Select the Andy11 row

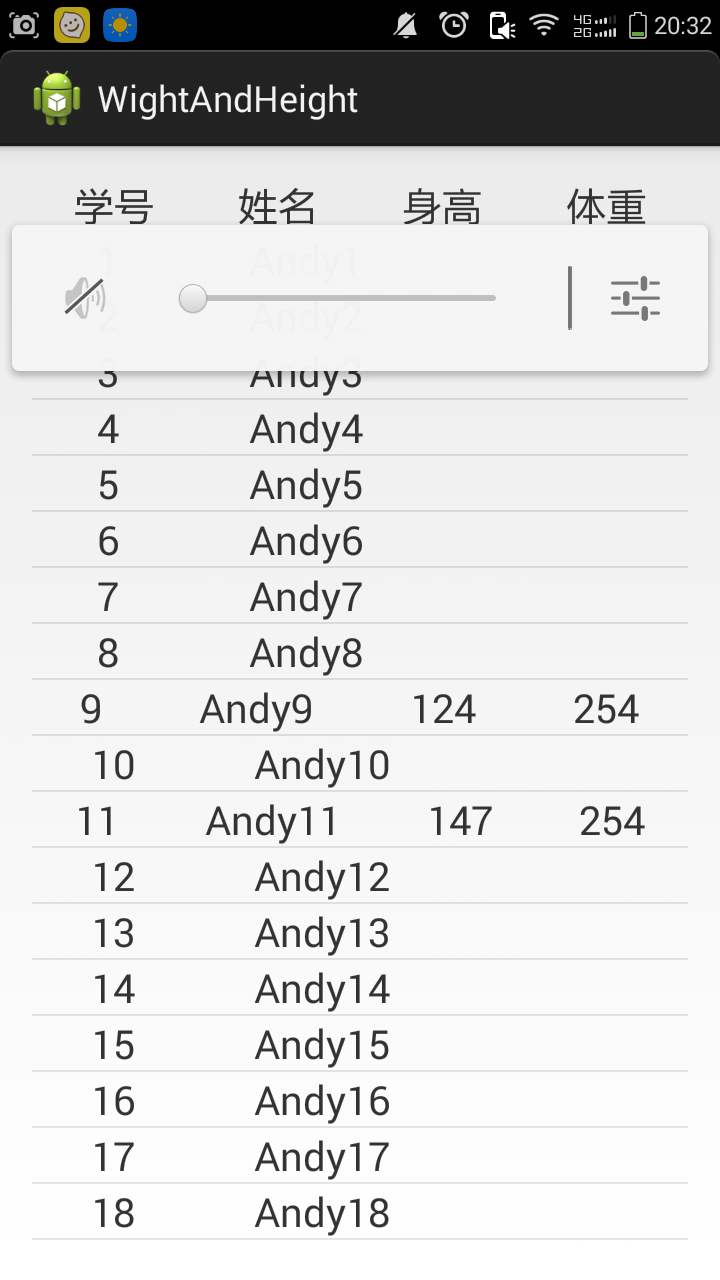360,820
